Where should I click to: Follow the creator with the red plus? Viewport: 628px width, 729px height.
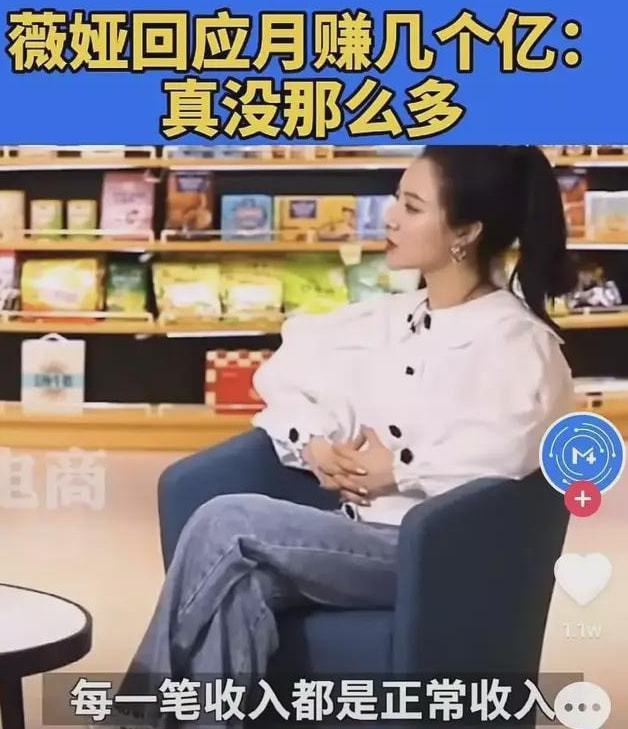[582, 498]
